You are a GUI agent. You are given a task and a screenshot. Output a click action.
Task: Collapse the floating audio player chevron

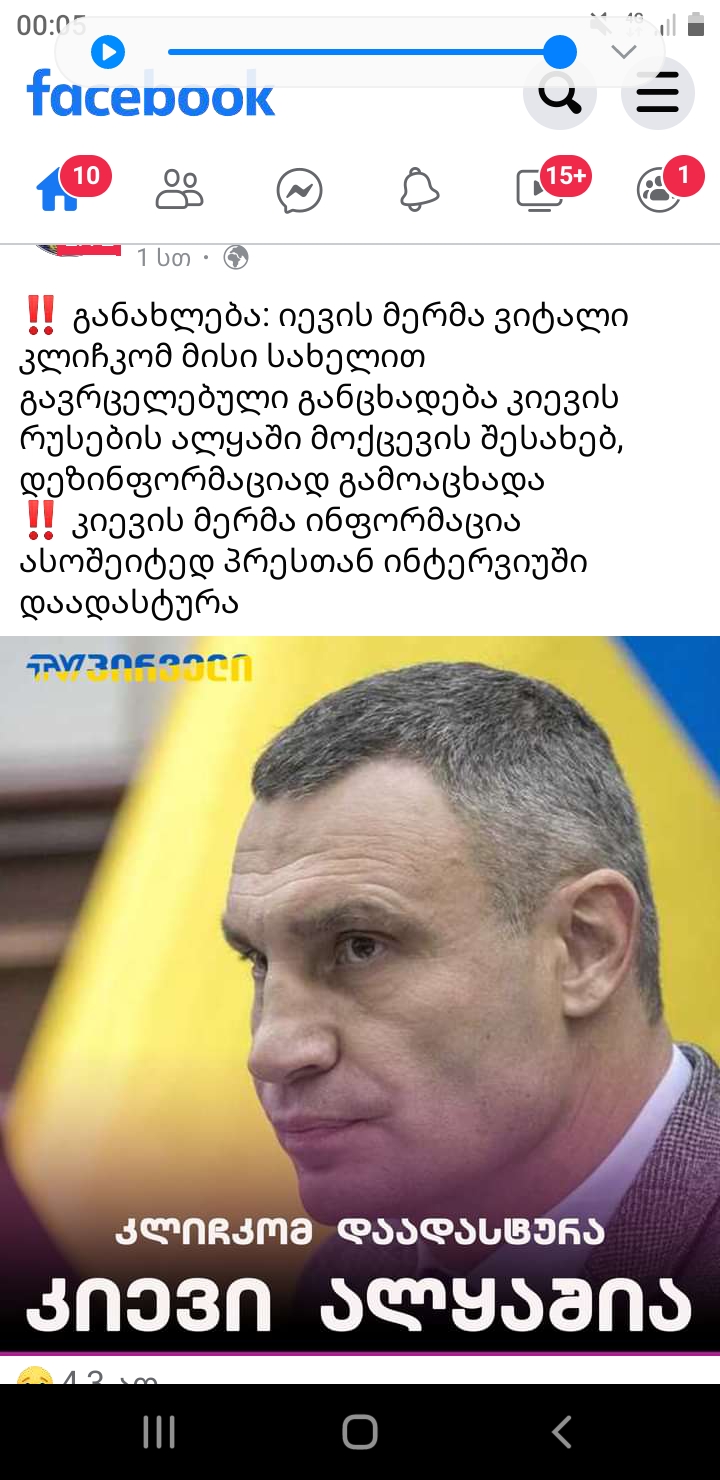coord(624,52)
